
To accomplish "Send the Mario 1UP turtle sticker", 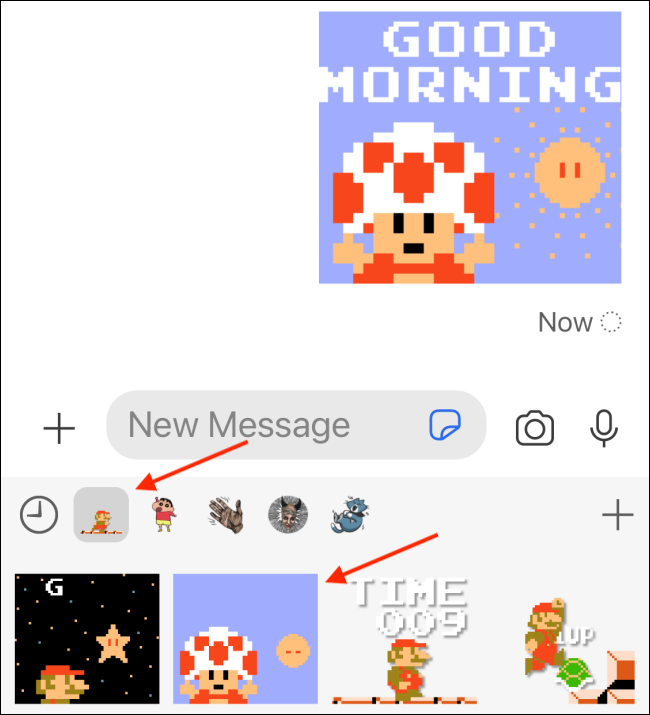I will tap(563, 640).
